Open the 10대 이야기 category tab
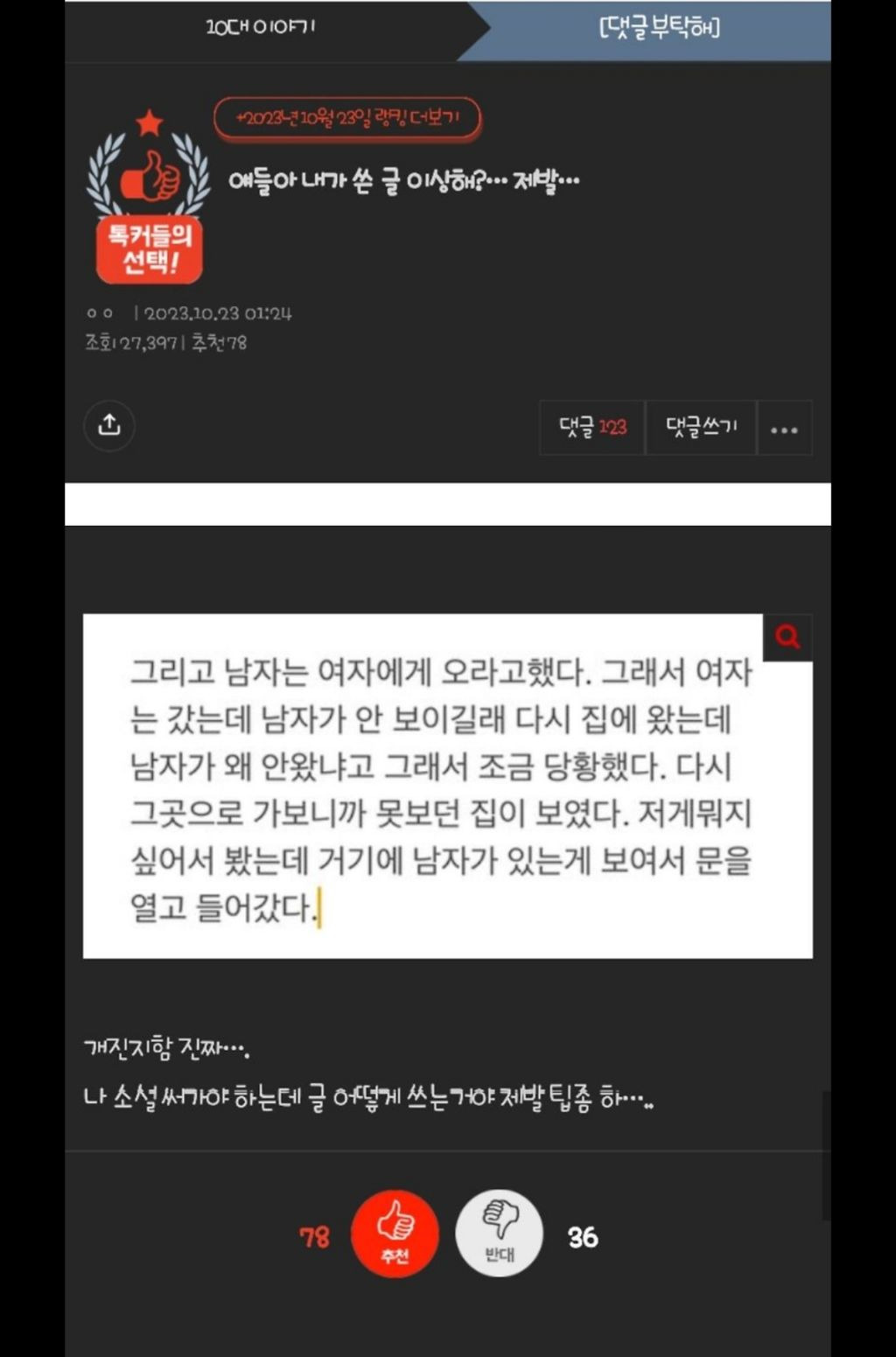 click(261, 28)
